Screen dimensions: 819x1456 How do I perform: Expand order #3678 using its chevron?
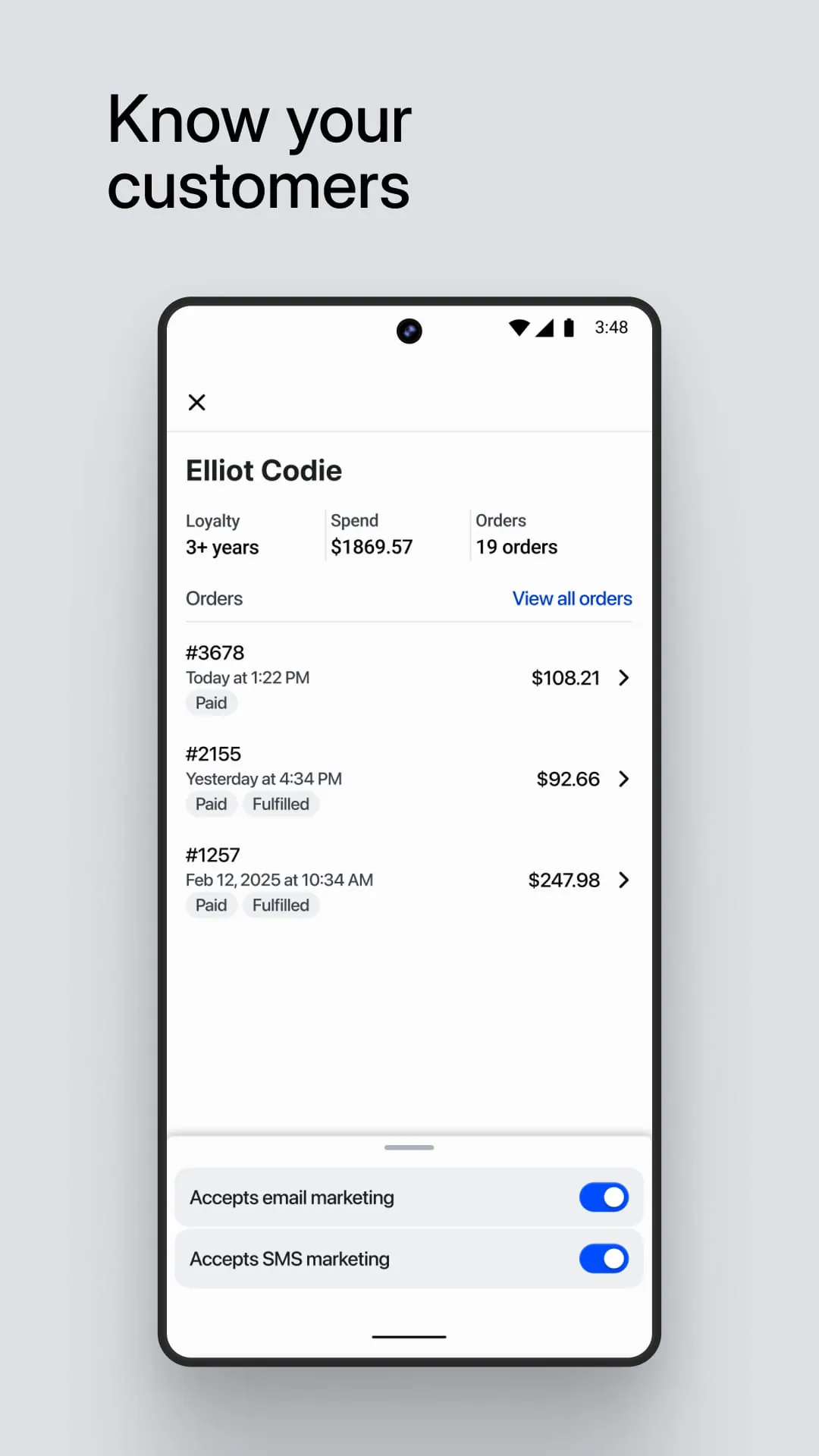[x=624, y=678]
